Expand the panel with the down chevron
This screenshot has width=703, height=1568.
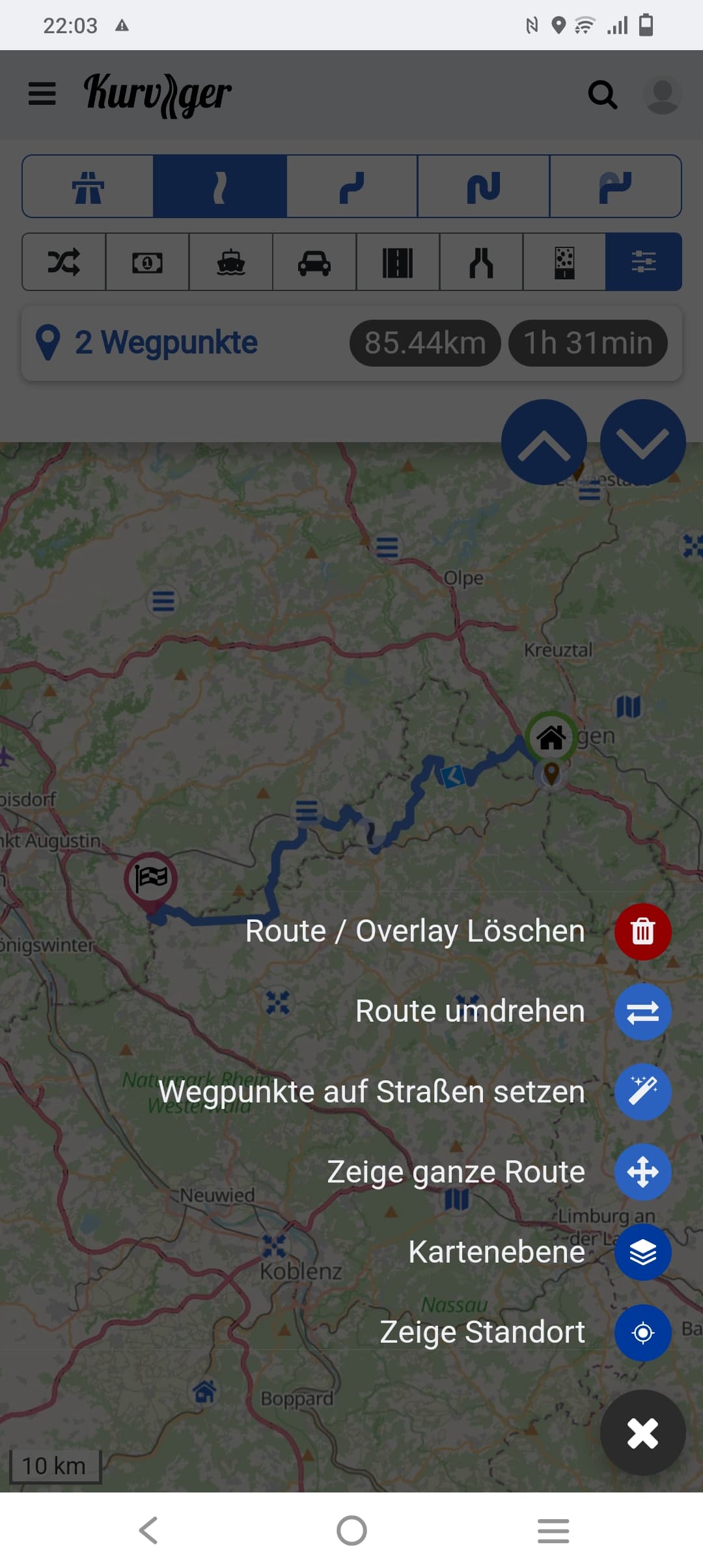642,442
